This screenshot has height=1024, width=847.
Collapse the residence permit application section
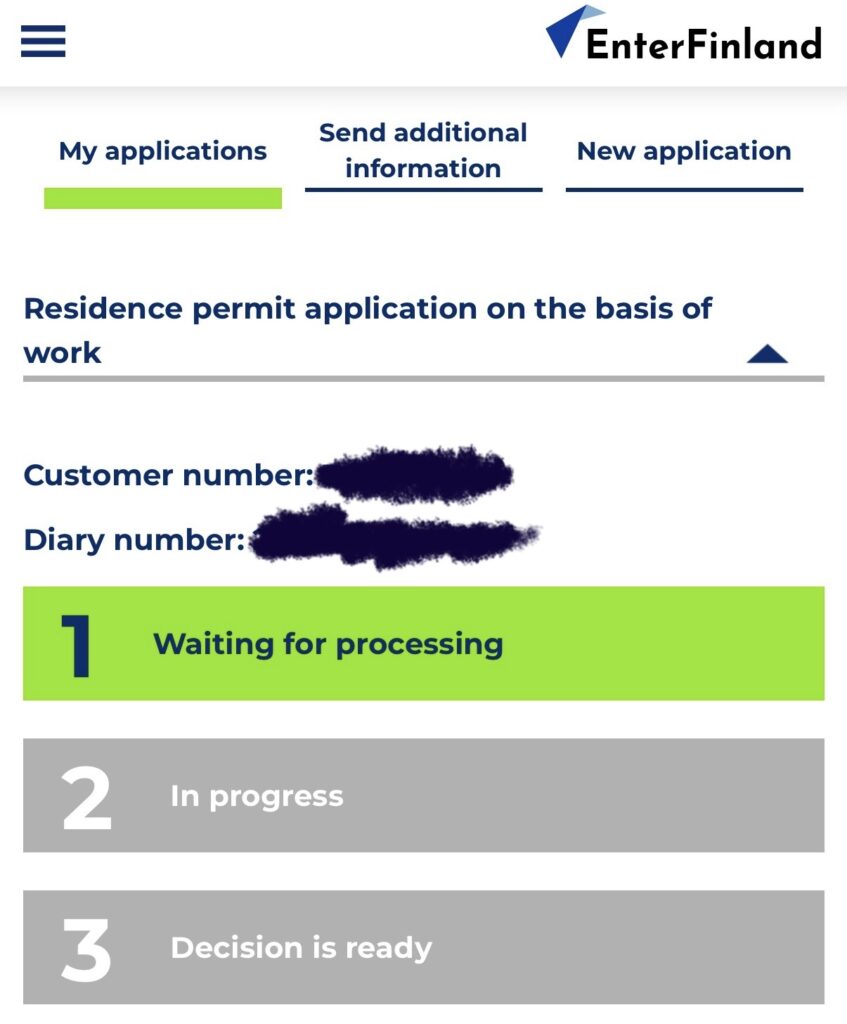pyautogui.click(x=767, y=354)
